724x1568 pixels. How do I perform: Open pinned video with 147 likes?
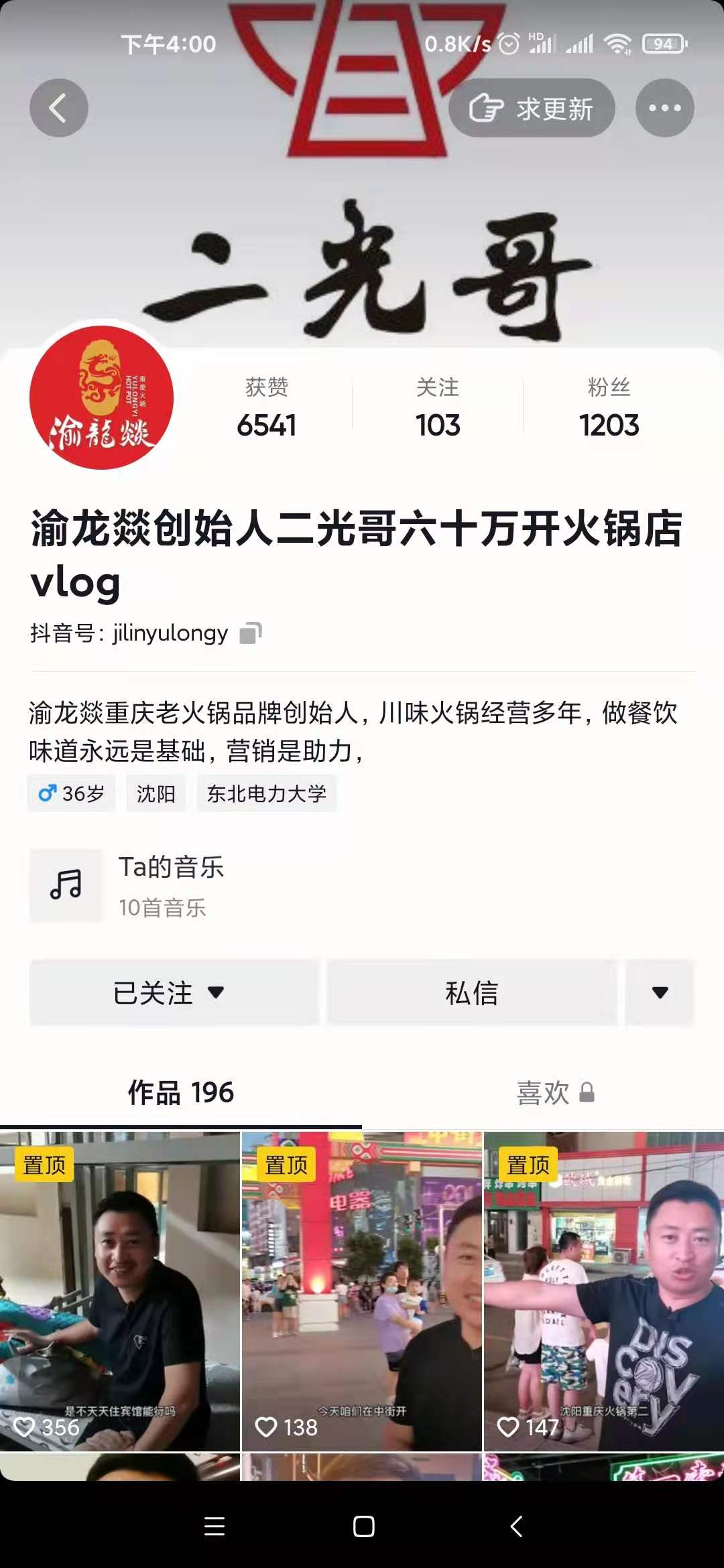(603, 1291)
